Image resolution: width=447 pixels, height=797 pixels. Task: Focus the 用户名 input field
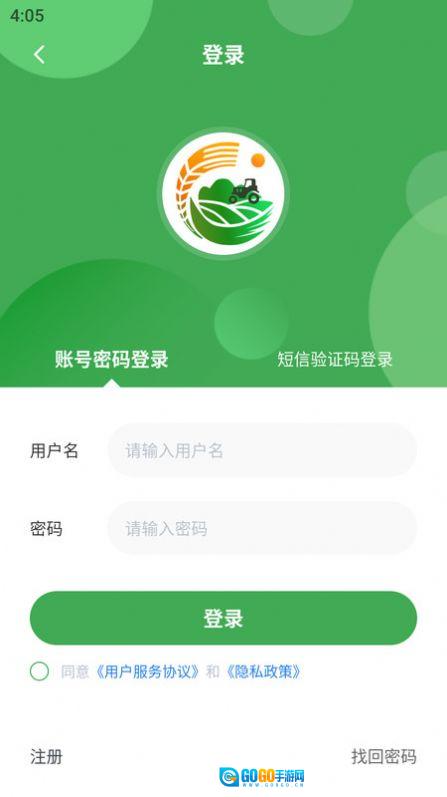coord(262,450)
